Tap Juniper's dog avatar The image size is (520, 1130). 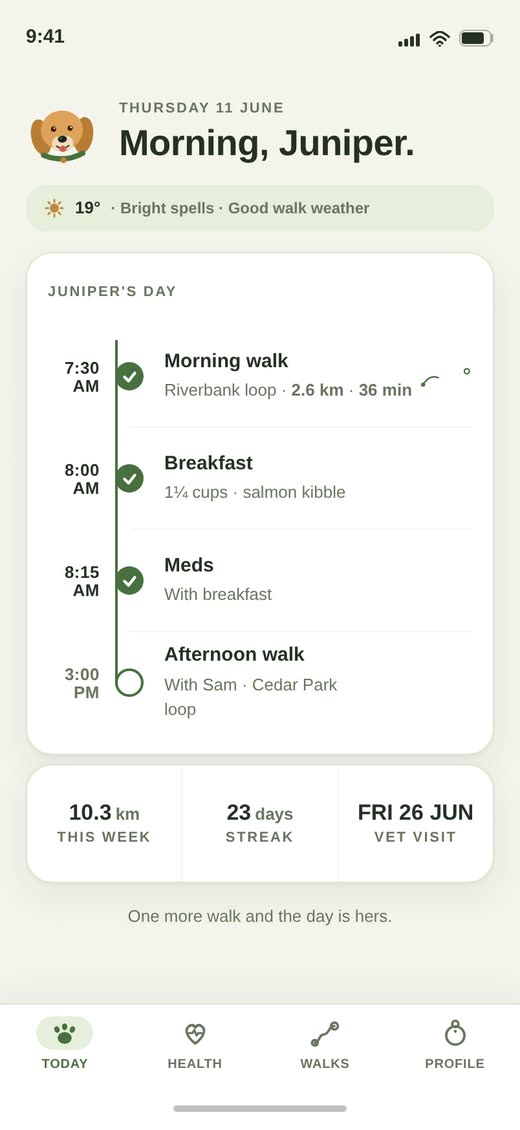click(x=62, y=135)
